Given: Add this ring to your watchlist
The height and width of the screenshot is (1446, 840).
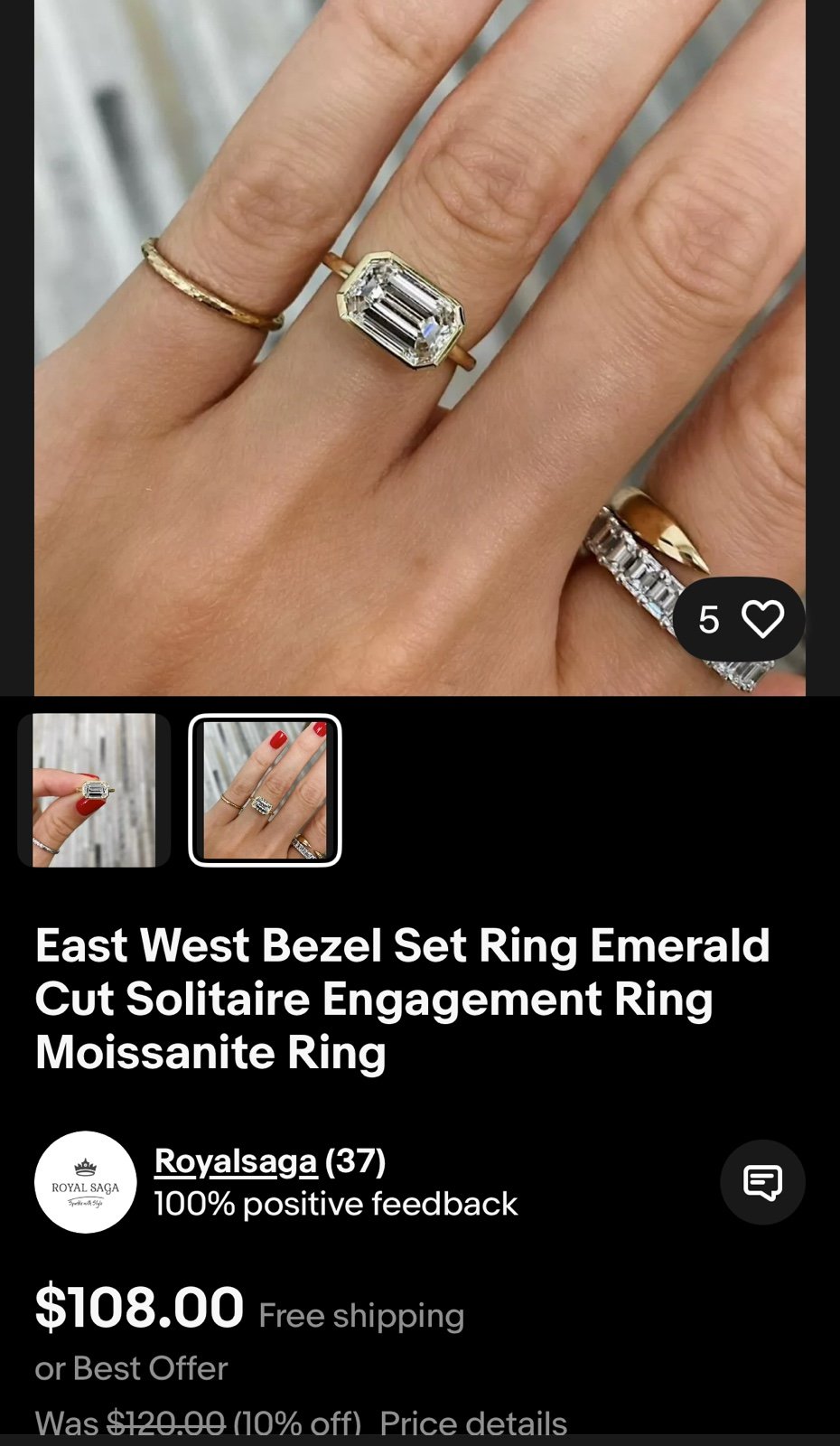Looking at the screenshot, I should 739,619.
